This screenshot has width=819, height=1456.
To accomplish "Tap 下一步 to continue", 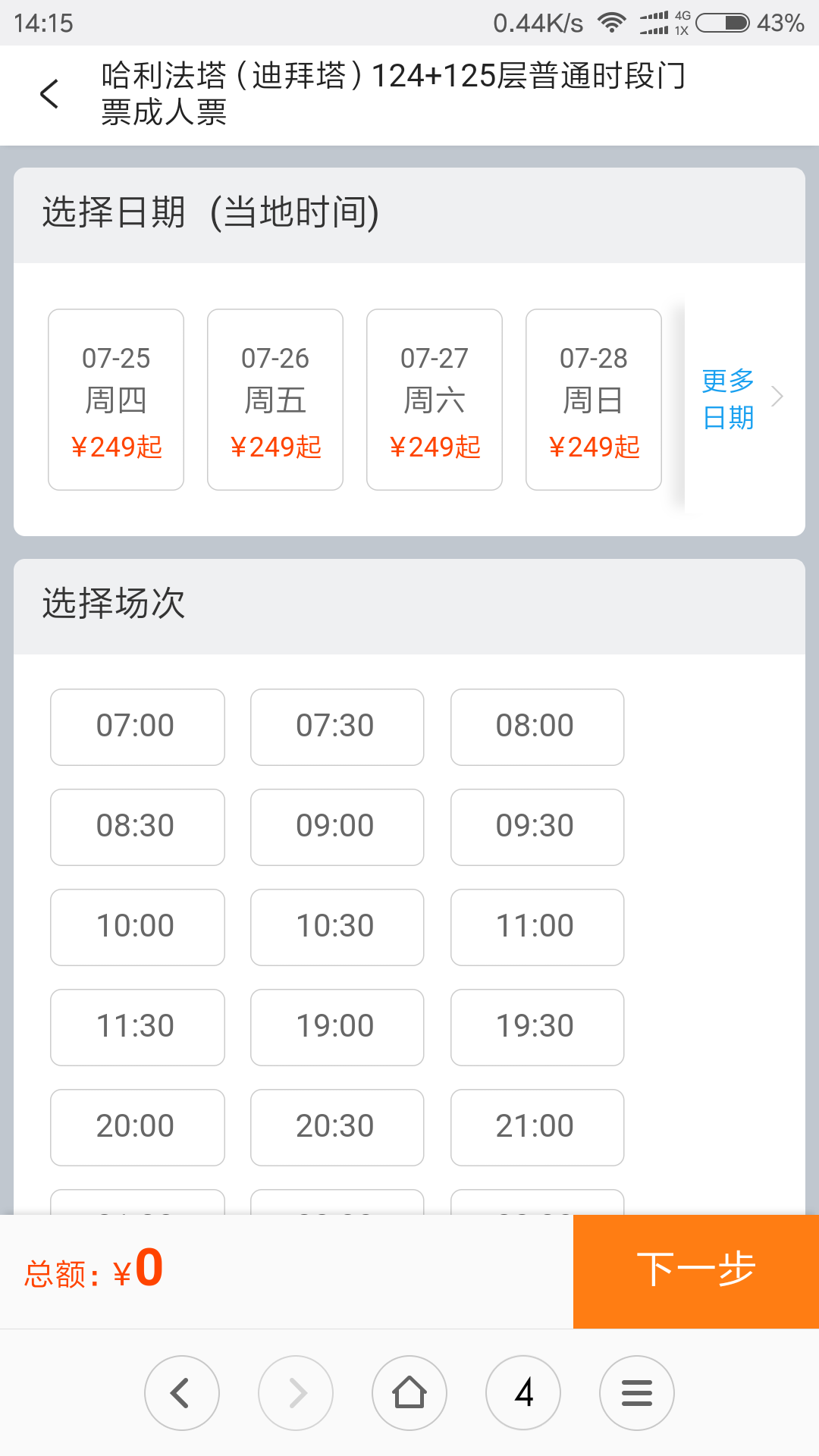I will pos(696,1272).
